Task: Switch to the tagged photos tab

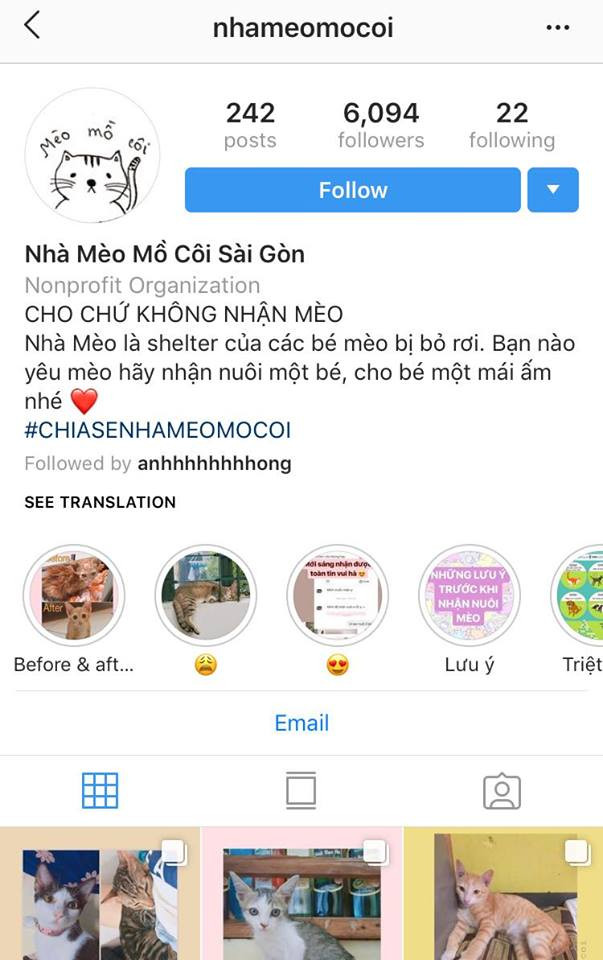Action: point(502,791)
